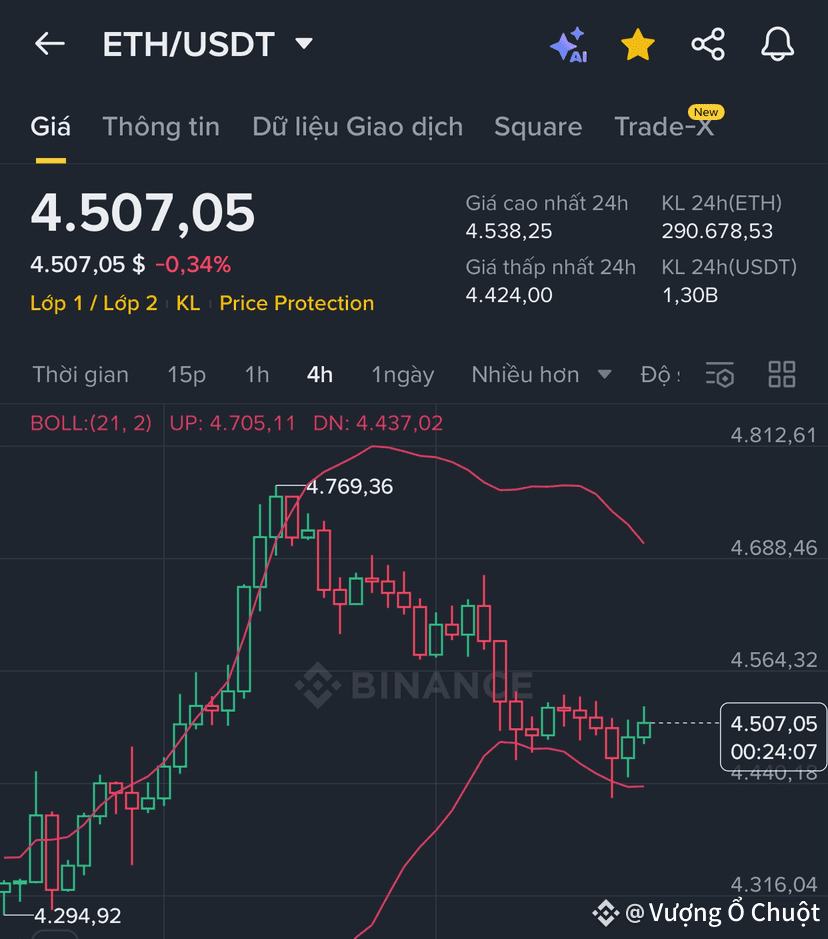Open chart indicator settings icon

tap(720, 375)
